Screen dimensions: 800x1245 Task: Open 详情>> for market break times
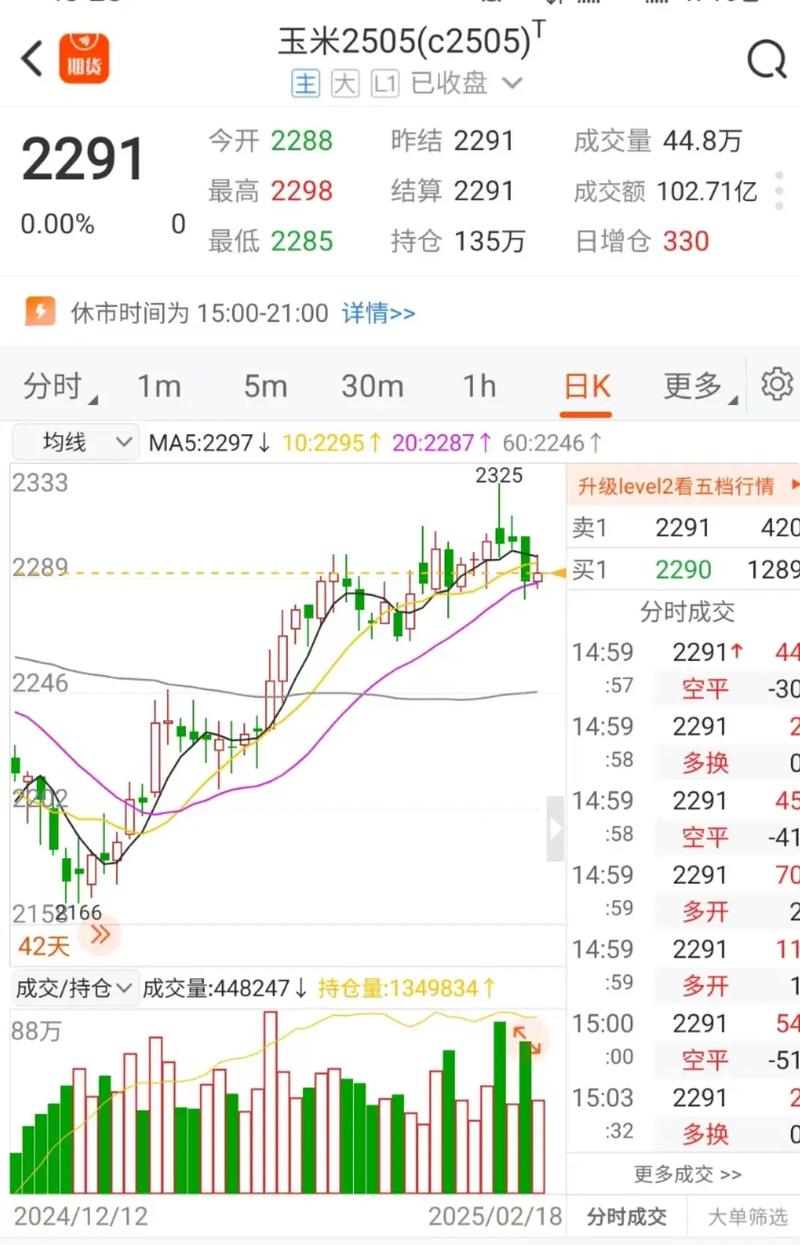(x=378, y=313)
